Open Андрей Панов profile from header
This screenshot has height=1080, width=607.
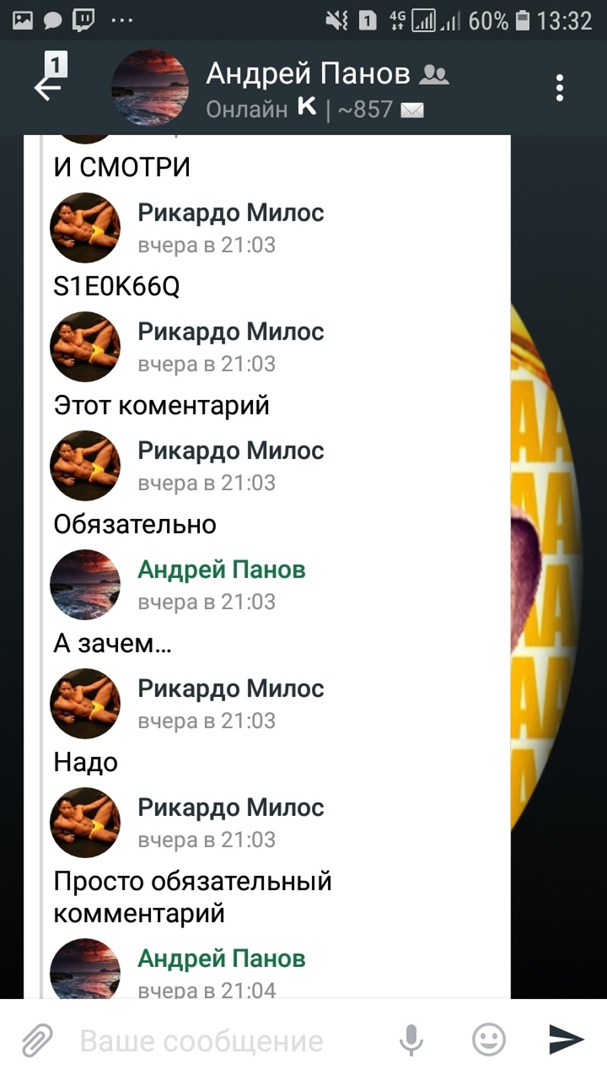[306, 74]
